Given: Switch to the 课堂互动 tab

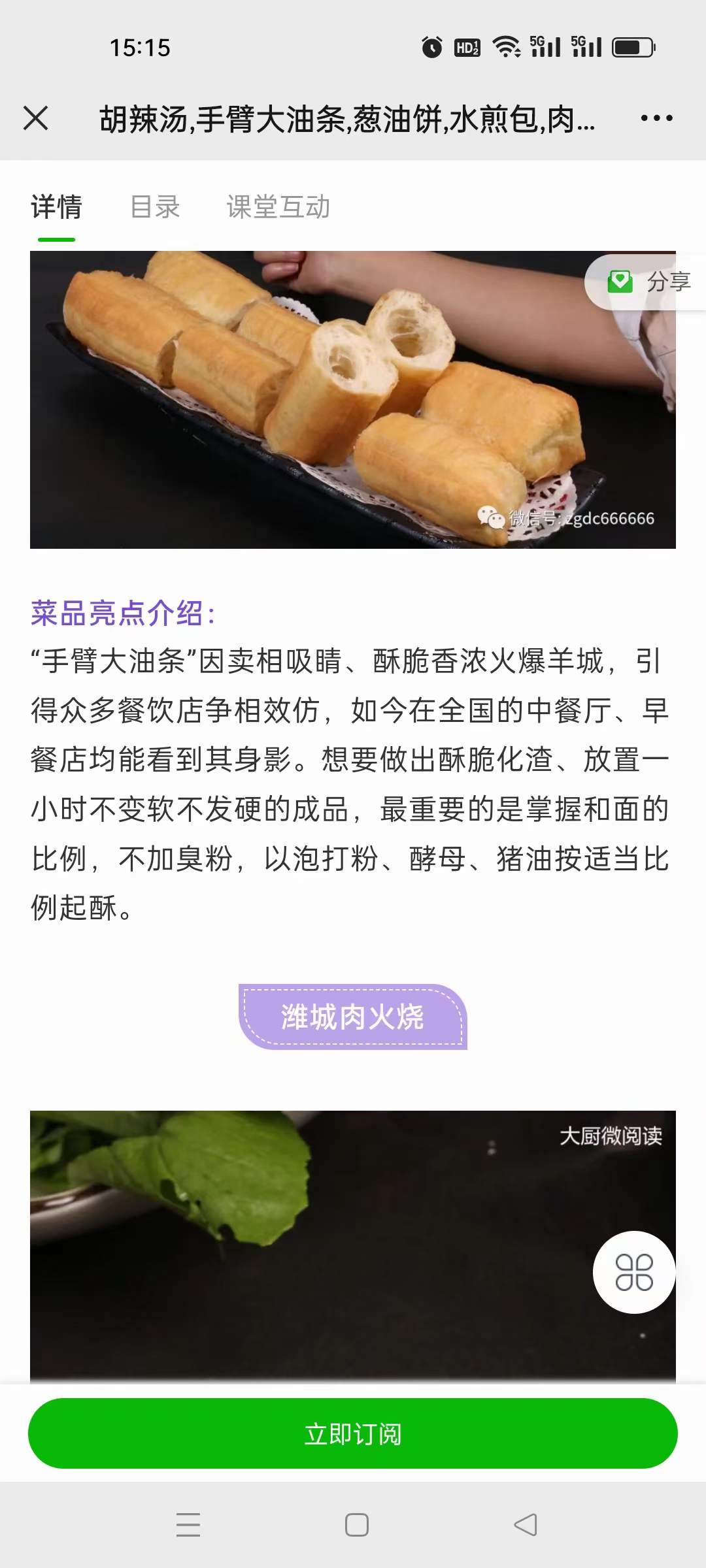Looking at the screenshot, I should [x=278, y=207].
